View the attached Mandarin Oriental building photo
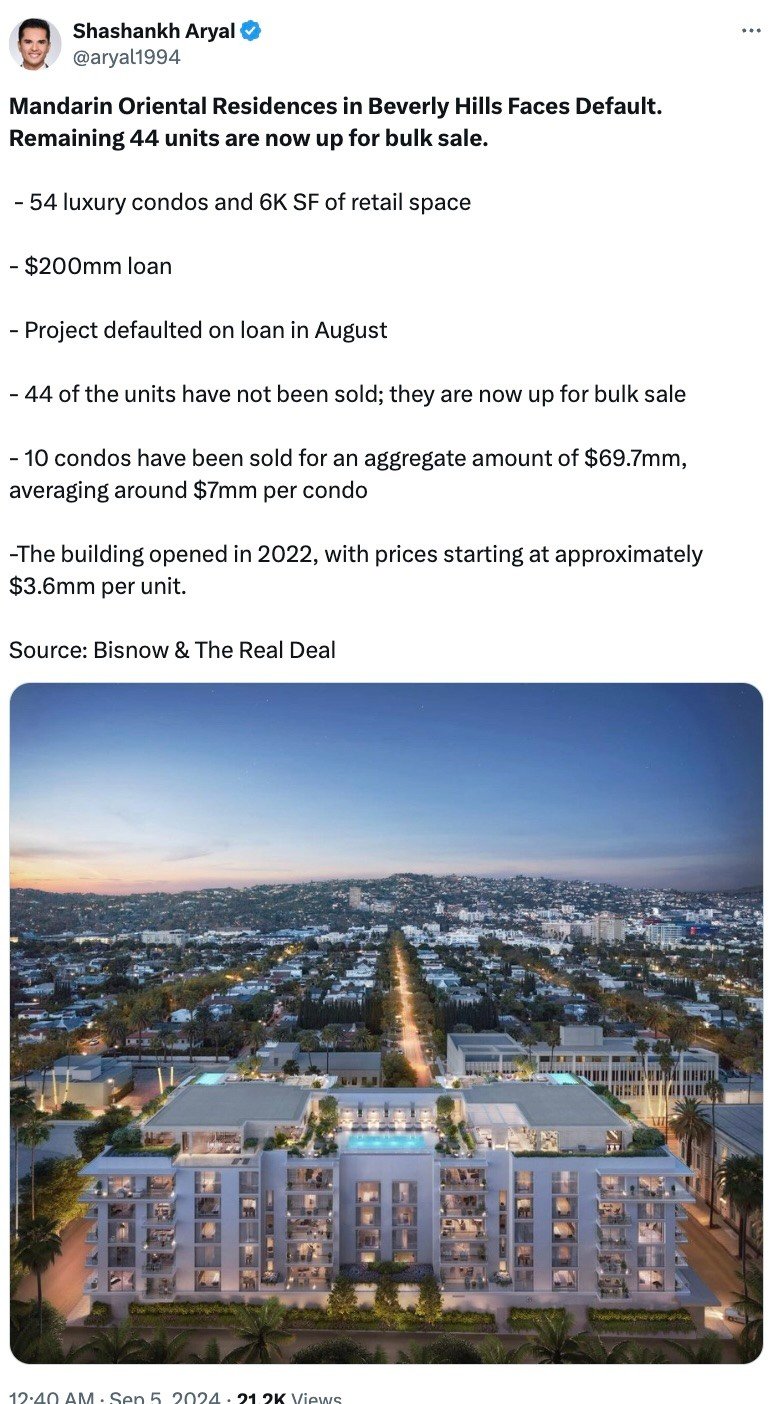The width and height of the screenshot is (772, 1404). [386, 1022]
